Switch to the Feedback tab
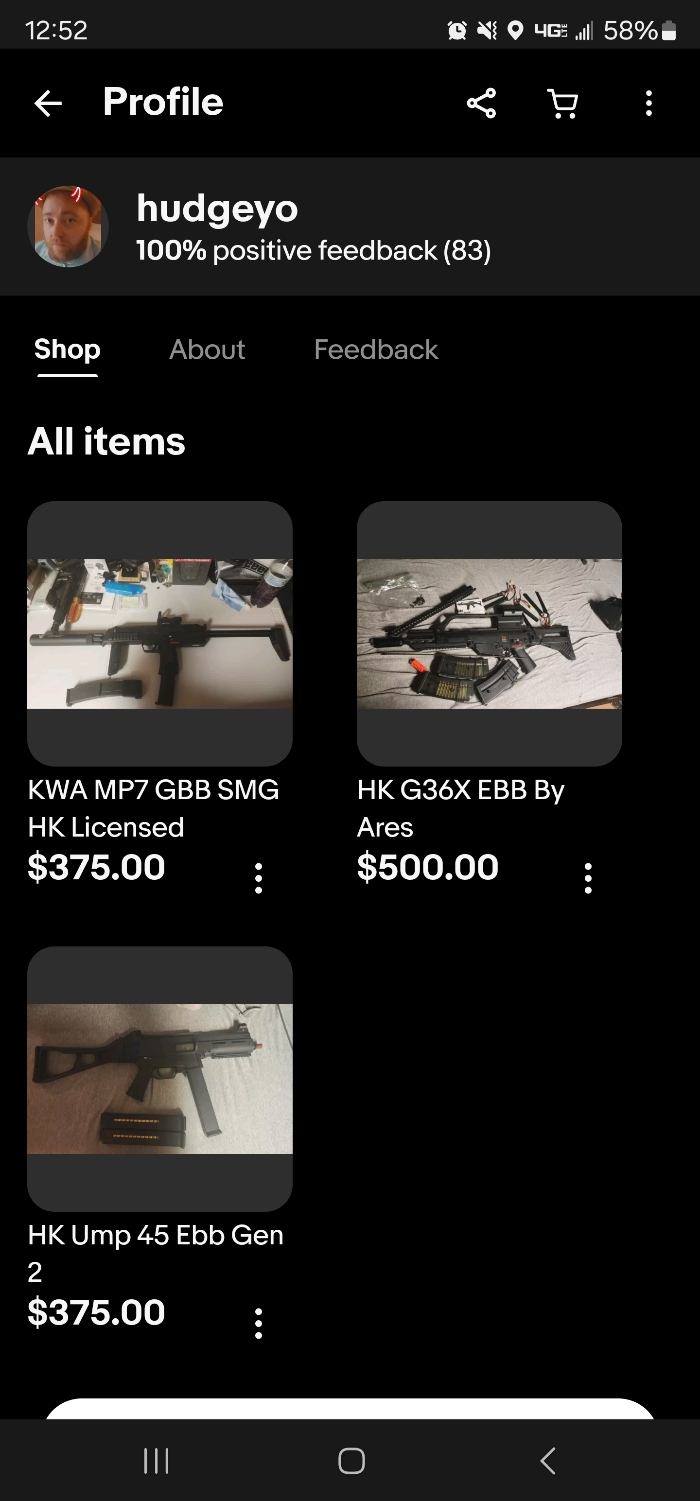This screenshot has width=700, height=1501. click(376, 349)
